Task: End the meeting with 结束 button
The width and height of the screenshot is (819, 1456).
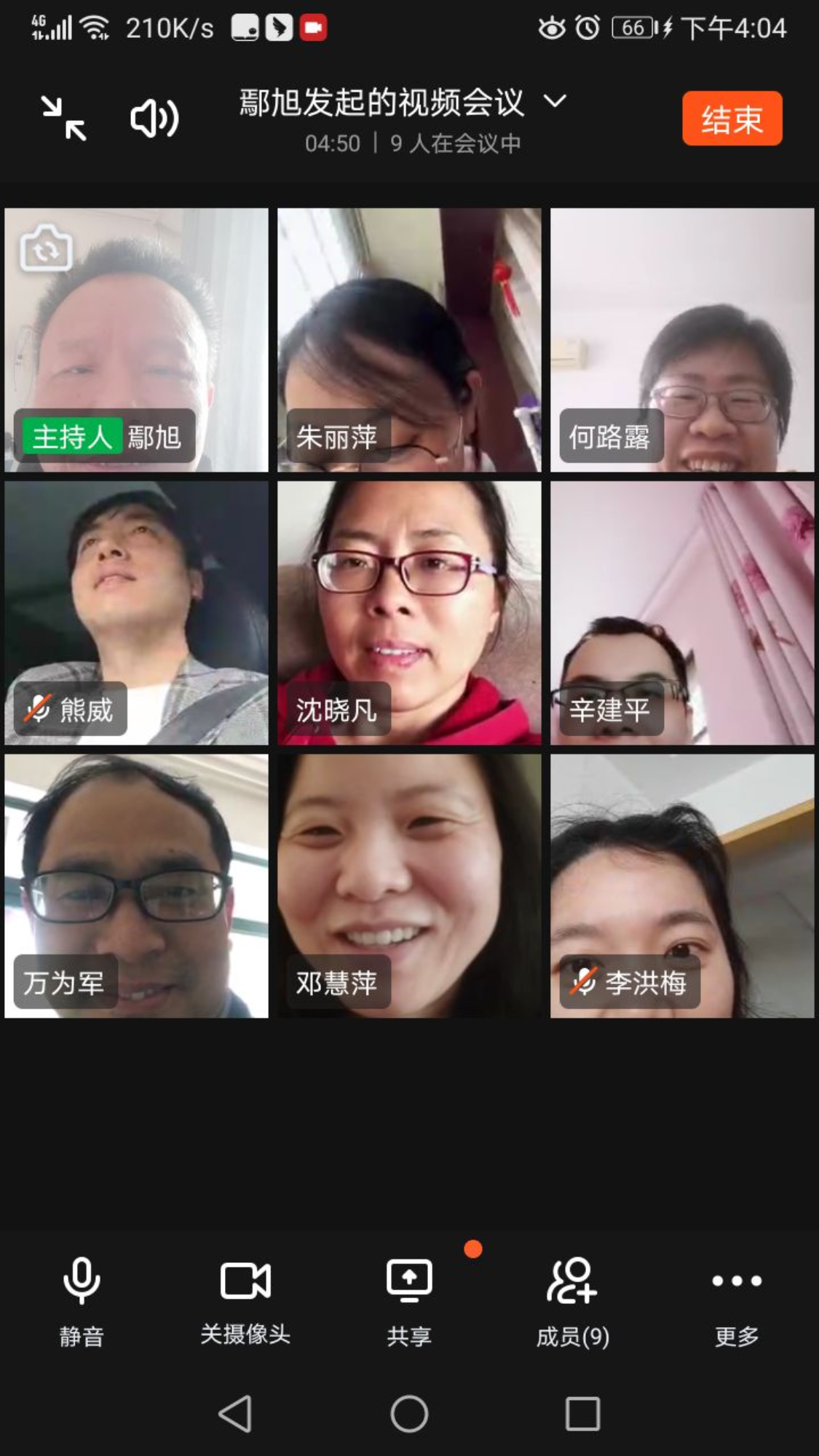Action: [x=732, y=119]
